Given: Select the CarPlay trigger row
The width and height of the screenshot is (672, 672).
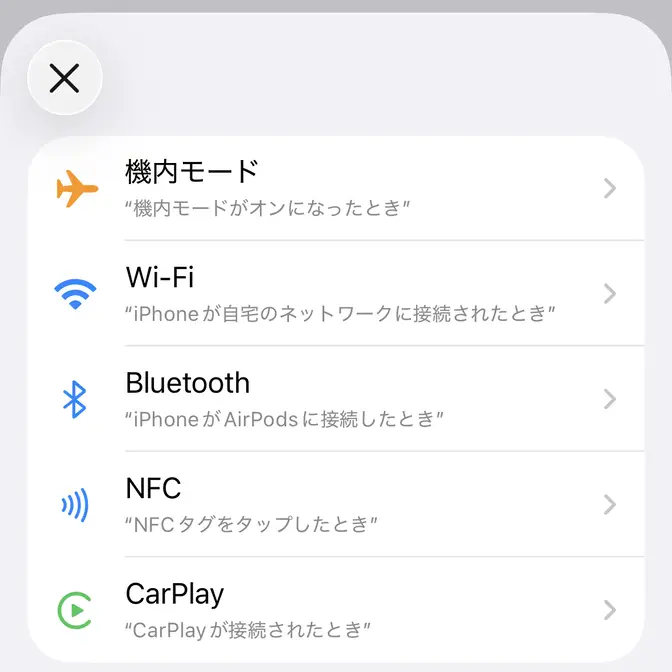Looking at the screenshot, I should tap(336, 609).
